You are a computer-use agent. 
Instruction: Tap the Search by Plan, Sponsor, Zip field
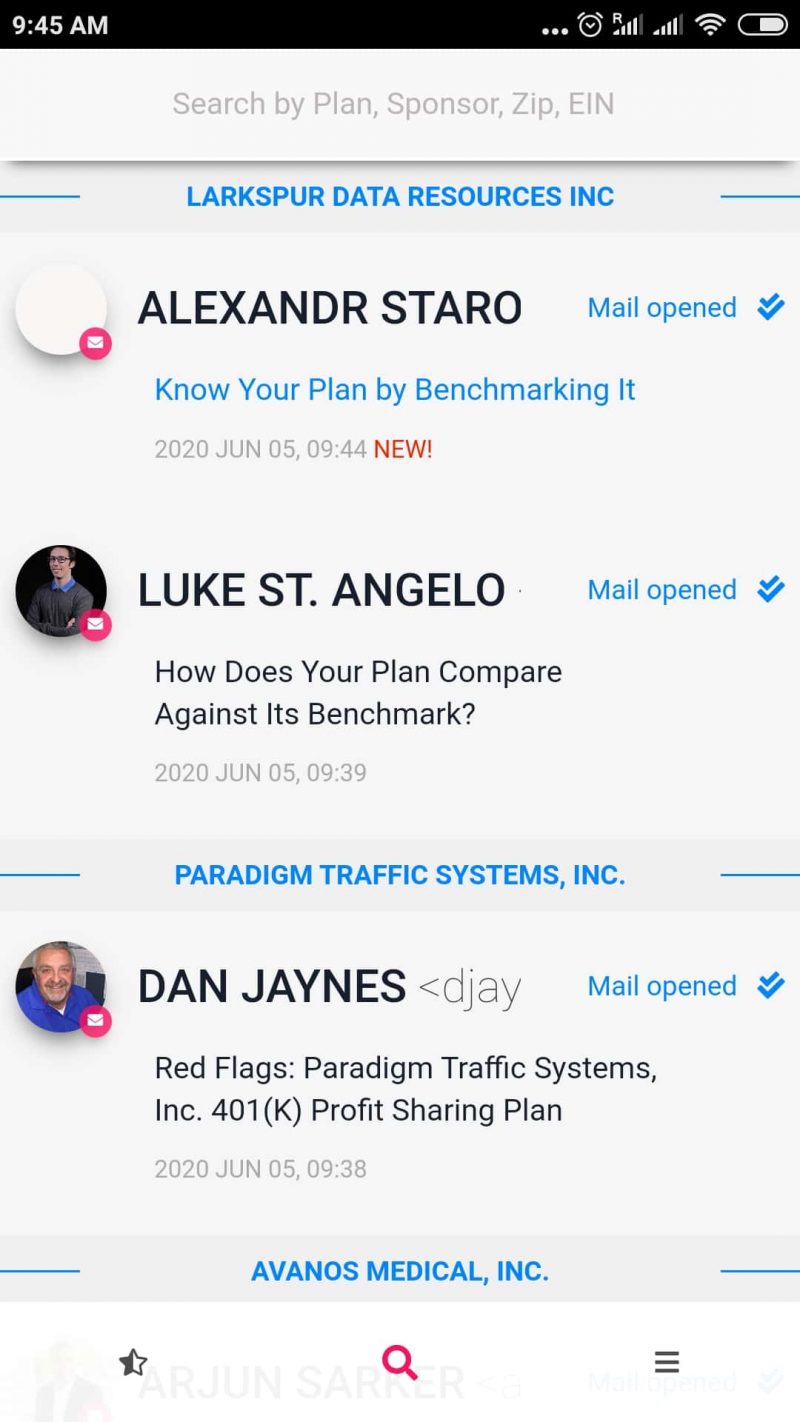[x=393, y=104]
